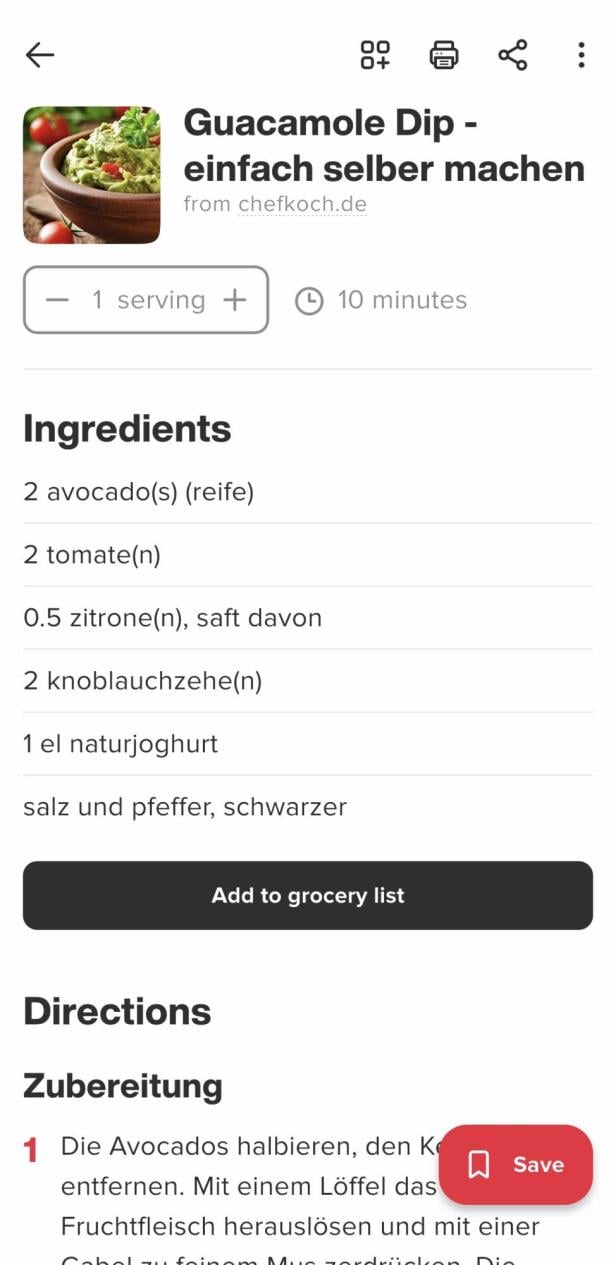View the guacamole recipe photo
This screenshot has width=616, height=1265.
point(92,175)
